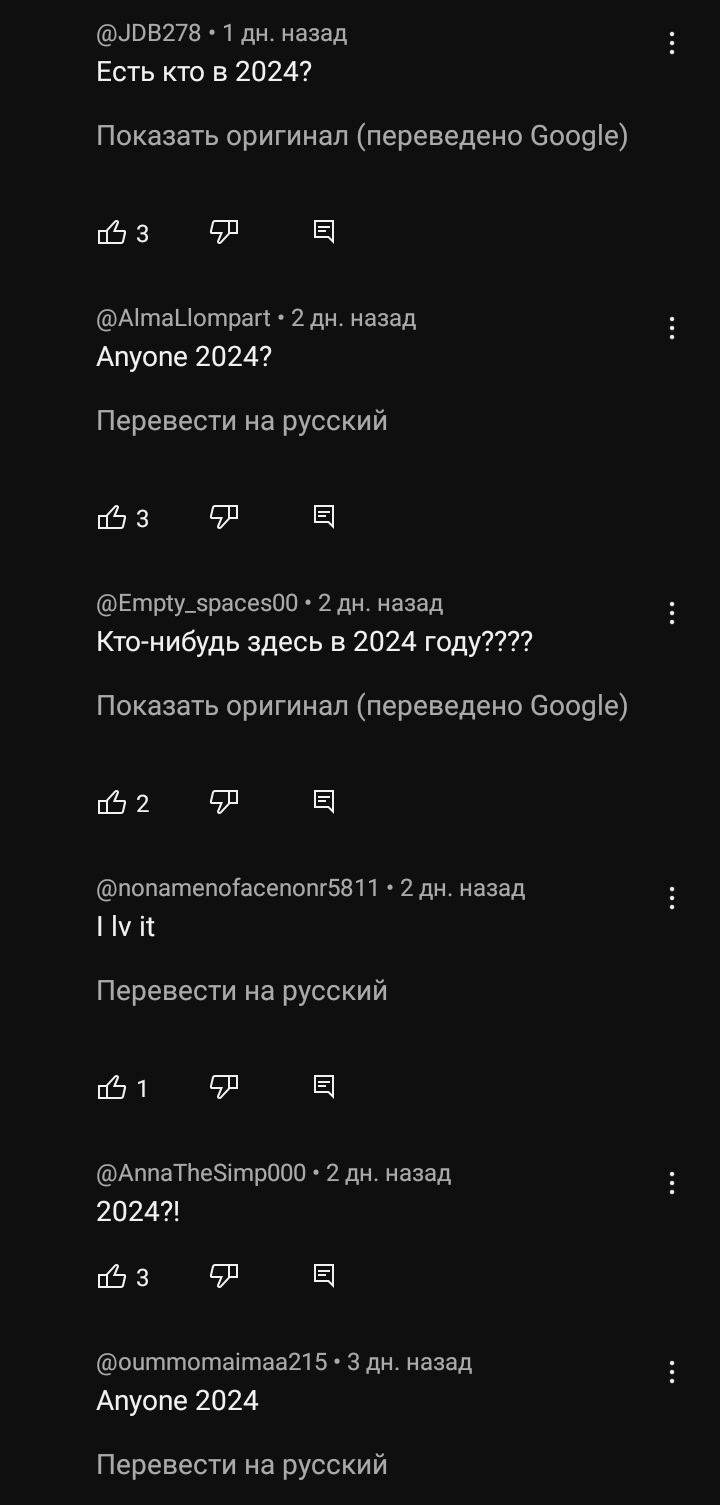Like the comment by @JDB278
Screen dimensions: 720x1505
click(112, 233)
